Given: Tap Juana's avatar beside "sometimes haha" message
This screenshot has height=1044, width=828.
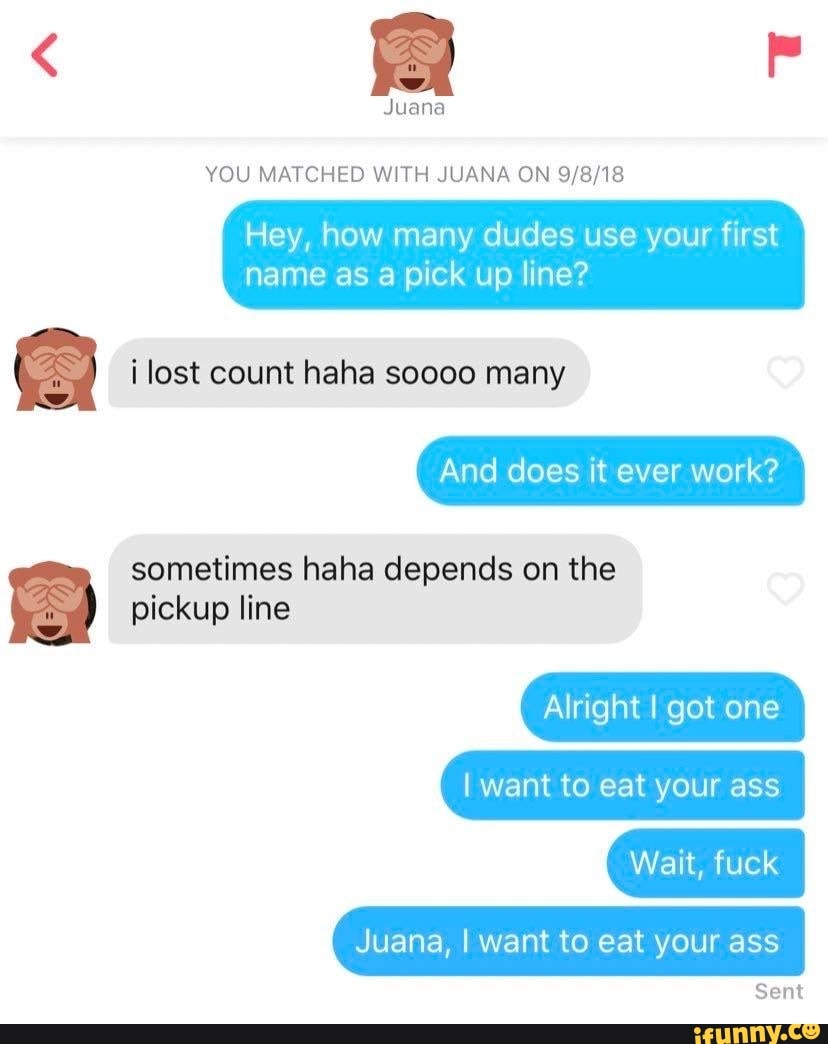Looking at the screenshot, I should point(50,601).
